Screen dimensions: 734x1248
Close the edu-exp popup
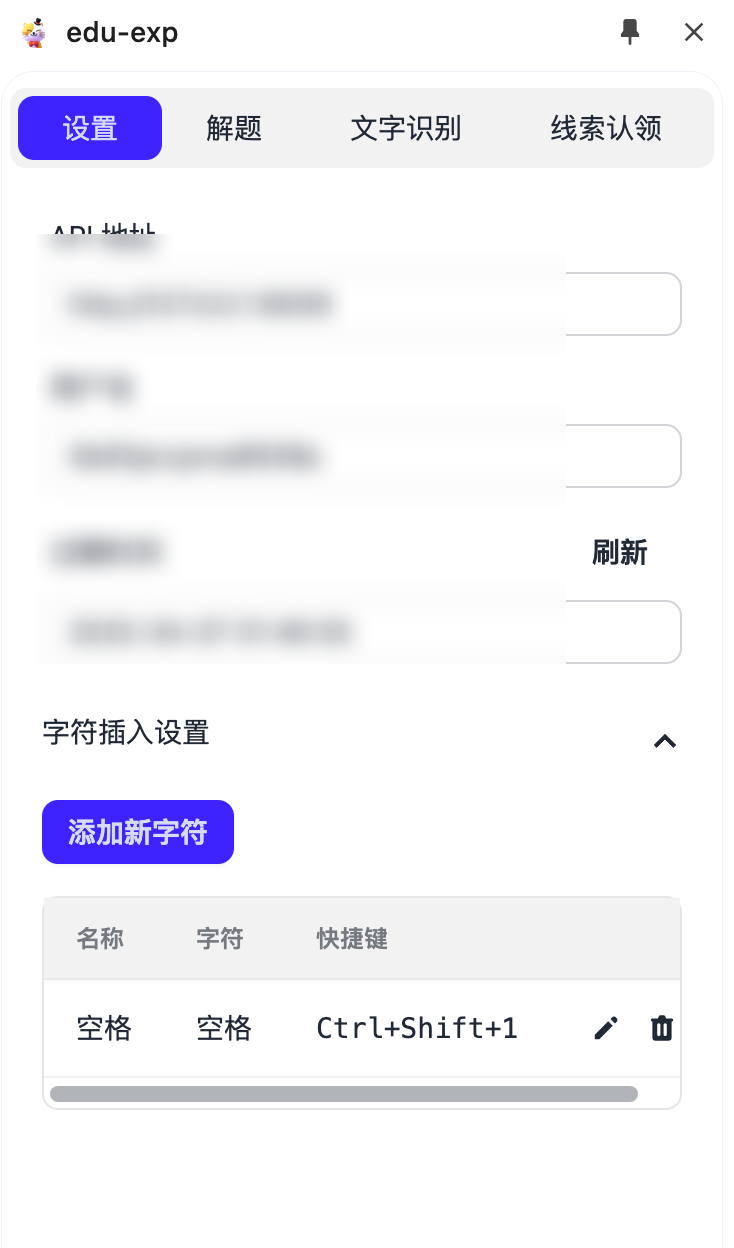point(694,32)
